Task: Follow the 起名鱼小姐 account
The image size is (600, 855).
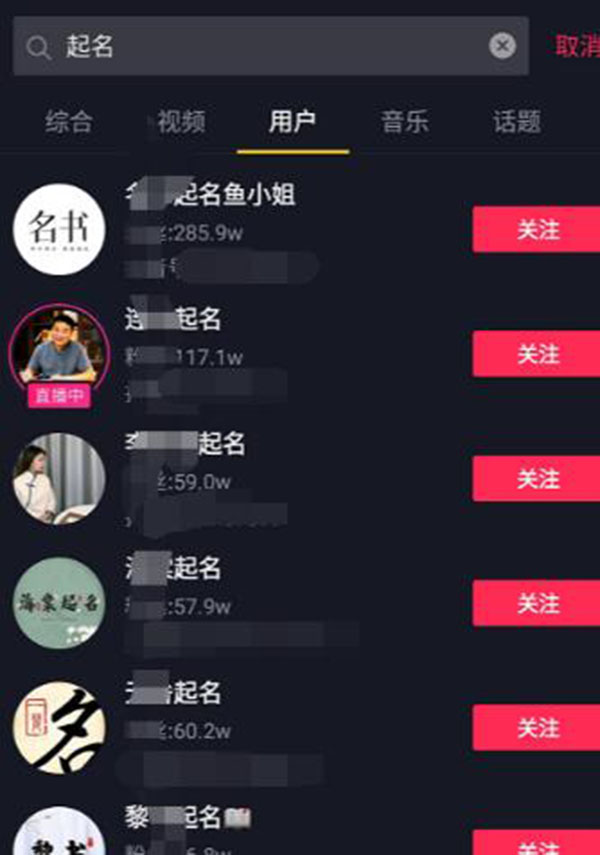Action: [536, 230]
